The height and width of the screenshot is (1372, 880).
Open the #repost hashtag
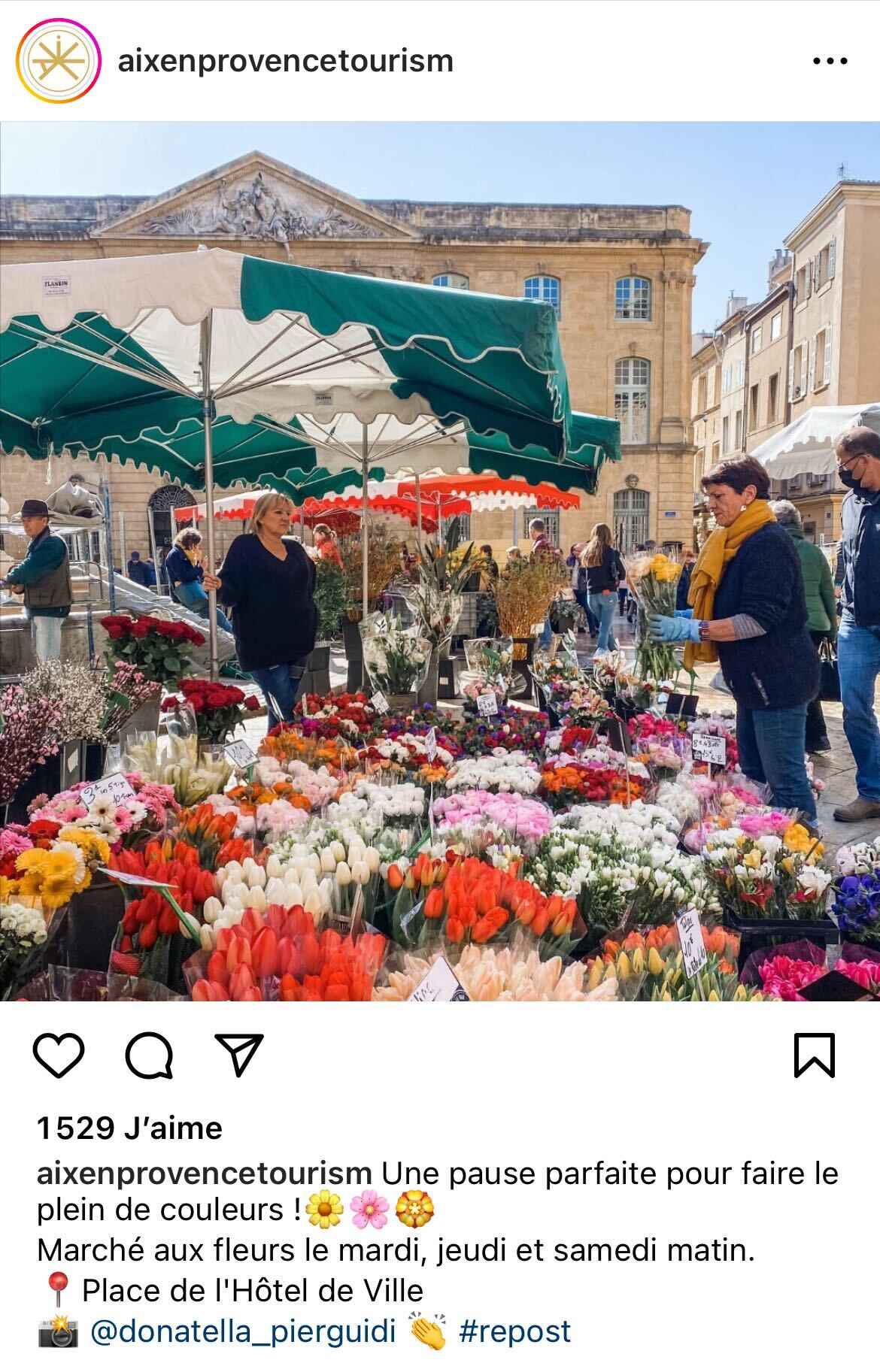tap(514, 1331)
